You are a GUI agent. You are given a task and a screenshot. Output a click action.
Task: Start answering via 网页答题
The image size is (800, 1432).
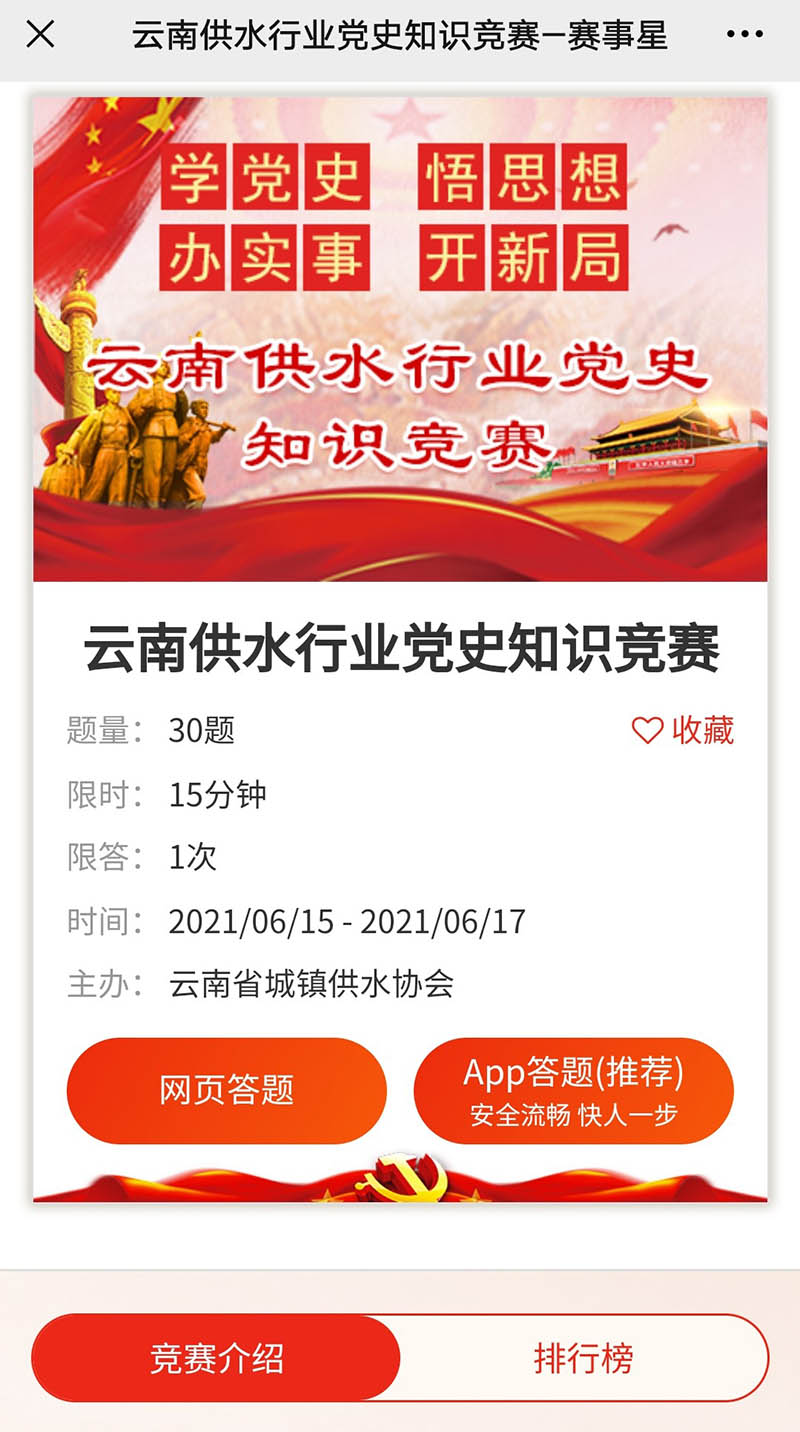pos(227,1090)
